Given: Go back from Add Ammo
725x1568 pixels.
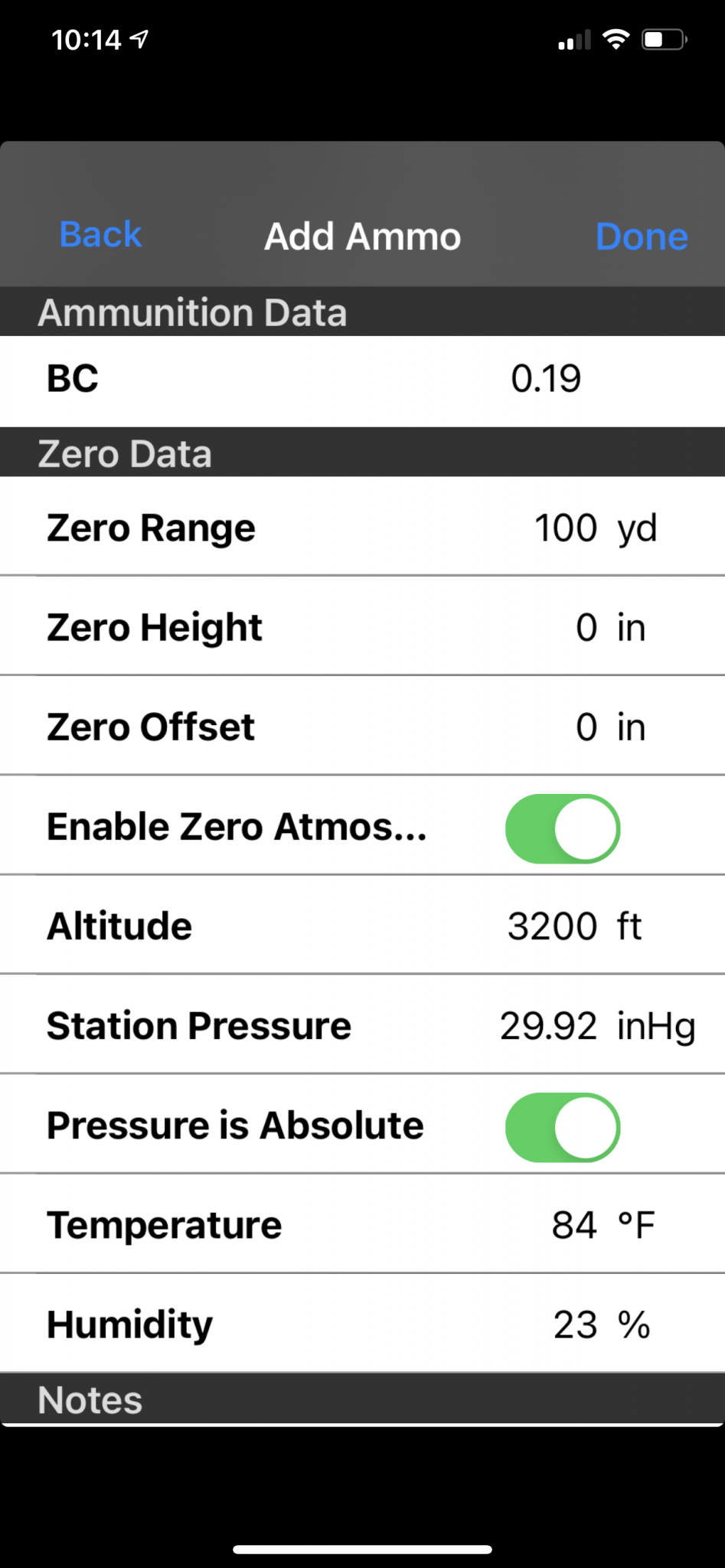Looking at the screenshot, I should [x=100, y=235].
